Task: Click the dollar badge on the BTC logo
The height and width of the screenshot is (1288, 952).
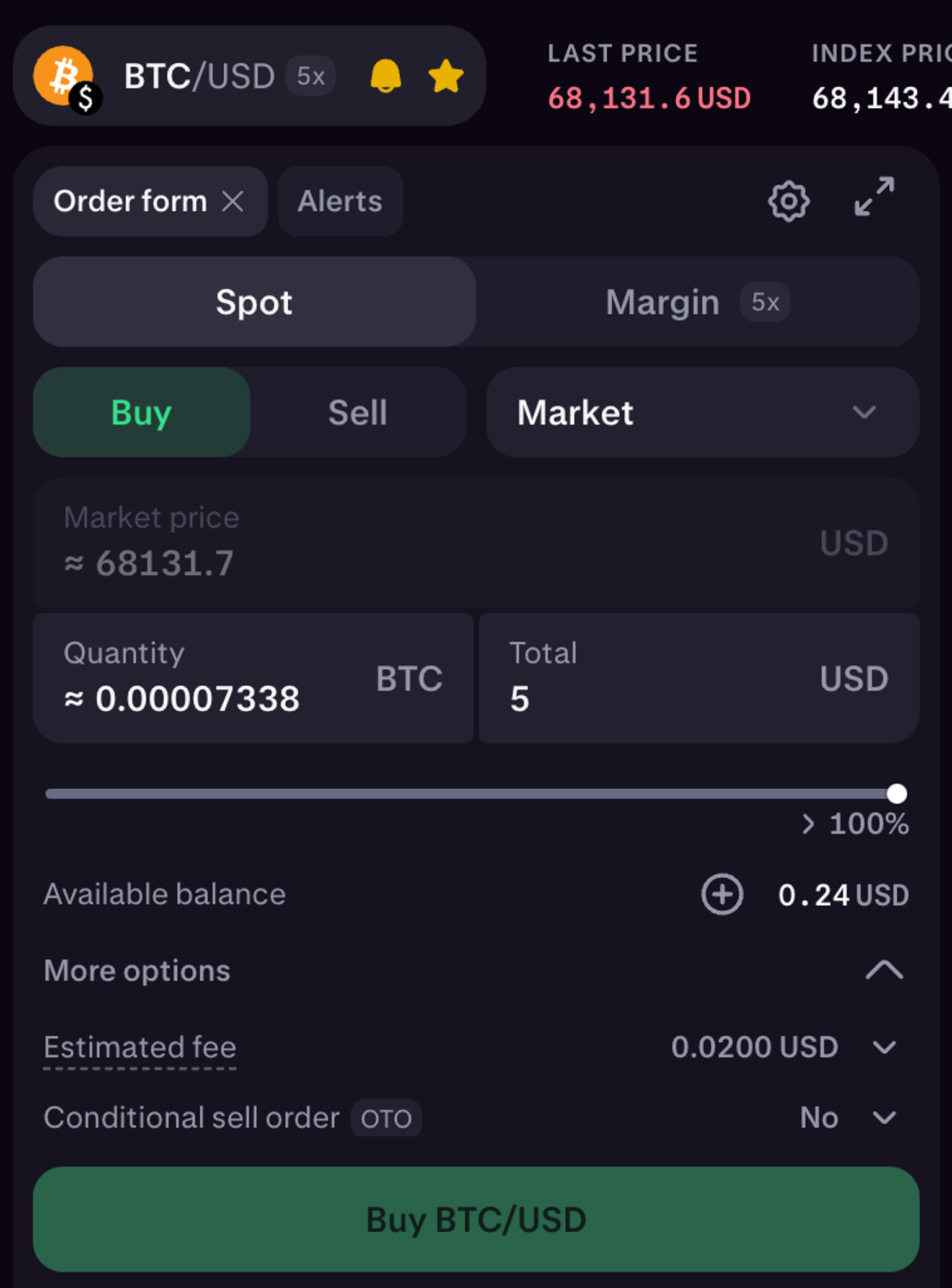Action: click(x=85, y=98)
